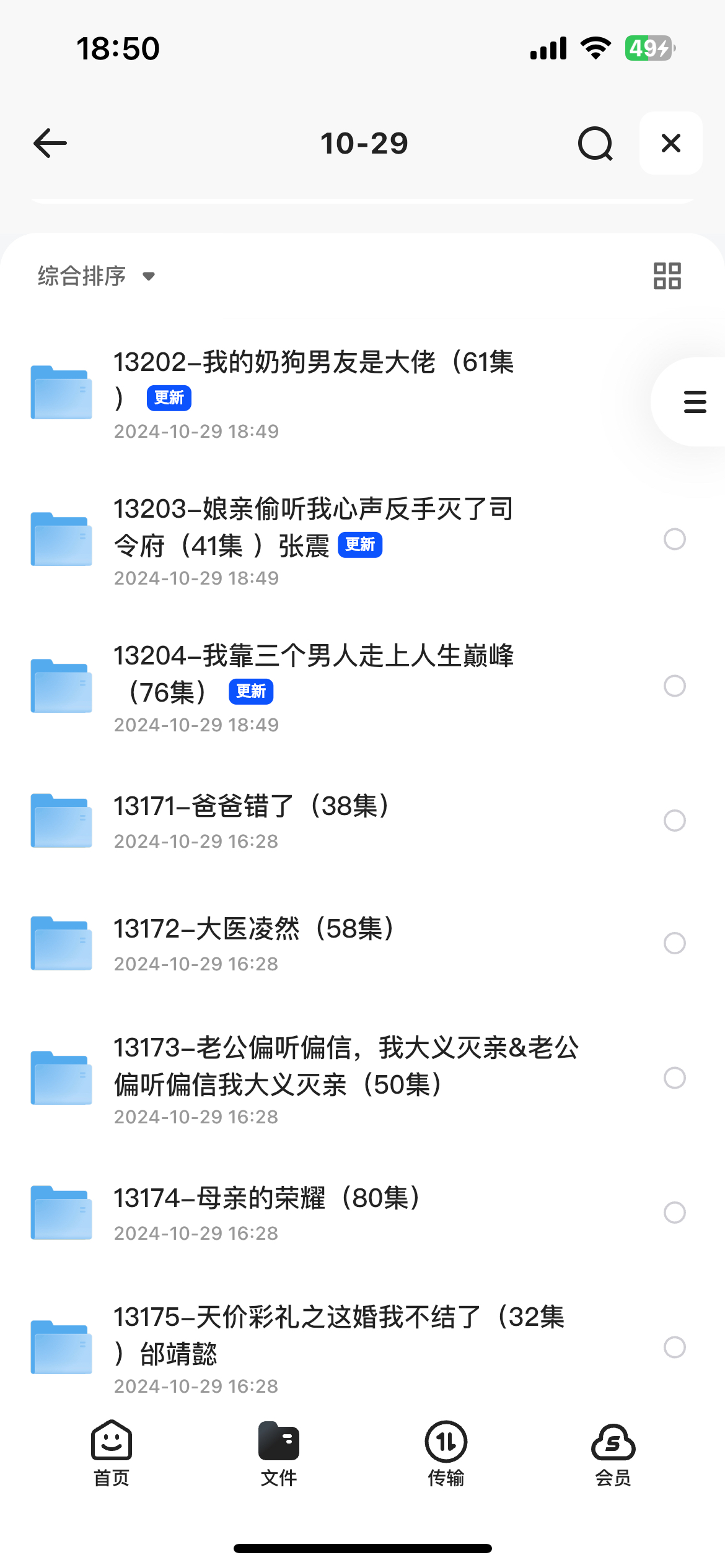Select the 13171-爸爸错了 folder checkbox
This screenshot has width=725, height=1568.
tap(674, 821)
